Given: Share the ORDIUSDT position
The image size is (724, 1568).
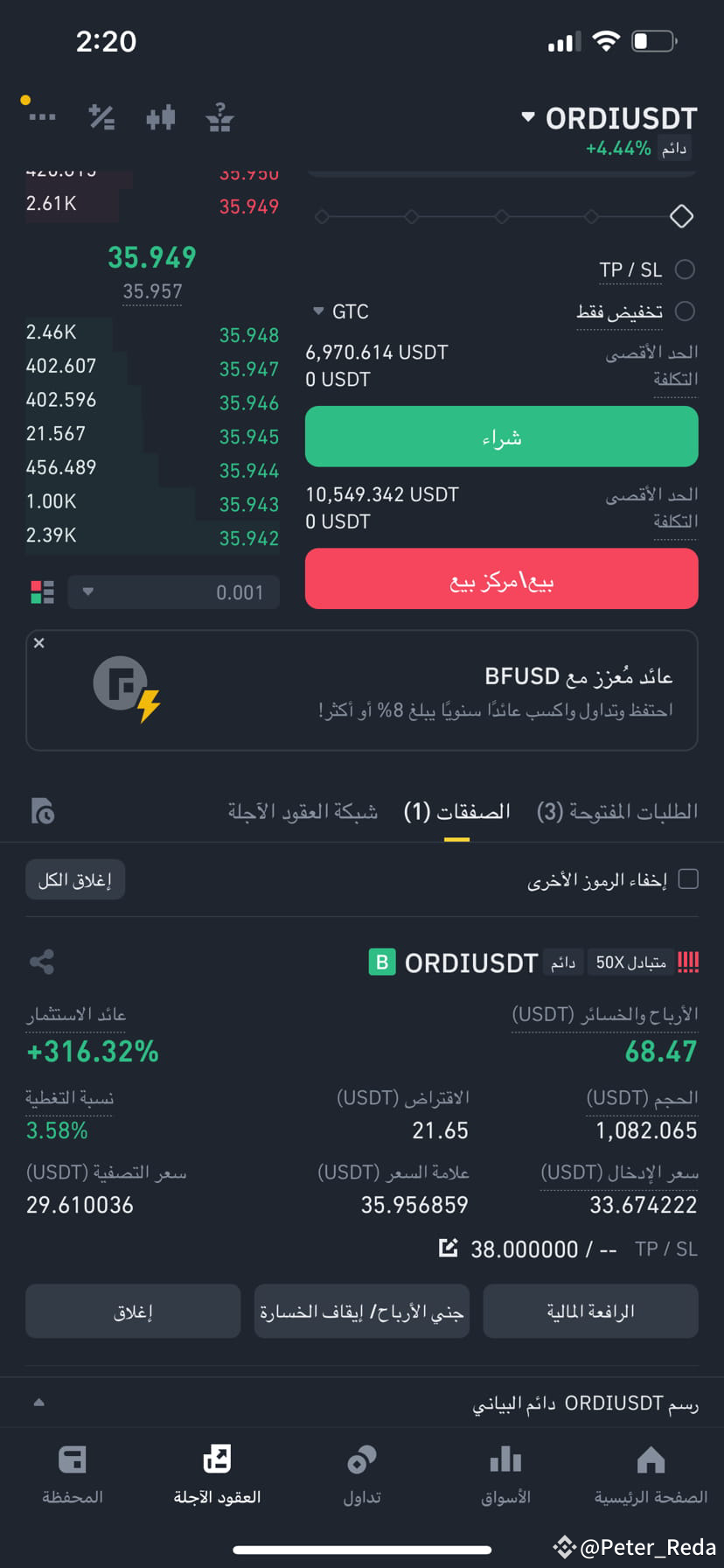Looking at the screenshot, I should click(42, 962).
